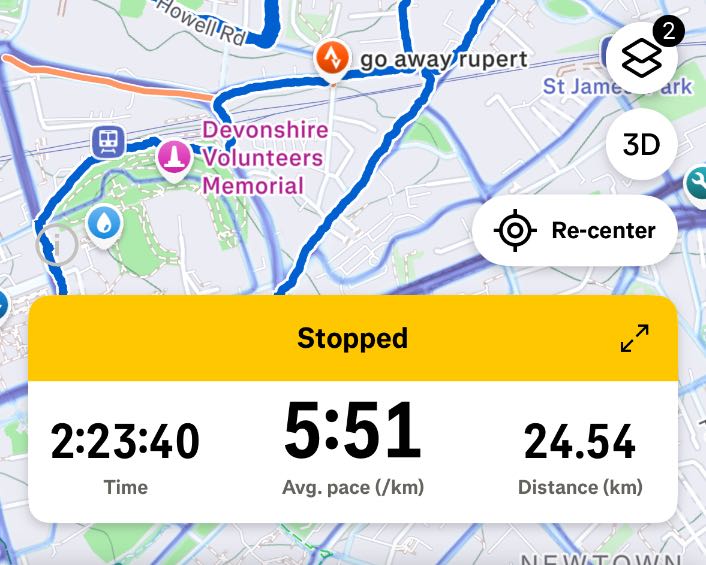Expand the Stopped stats panel
Screen dimensions: 706x565
pos(634,338)
